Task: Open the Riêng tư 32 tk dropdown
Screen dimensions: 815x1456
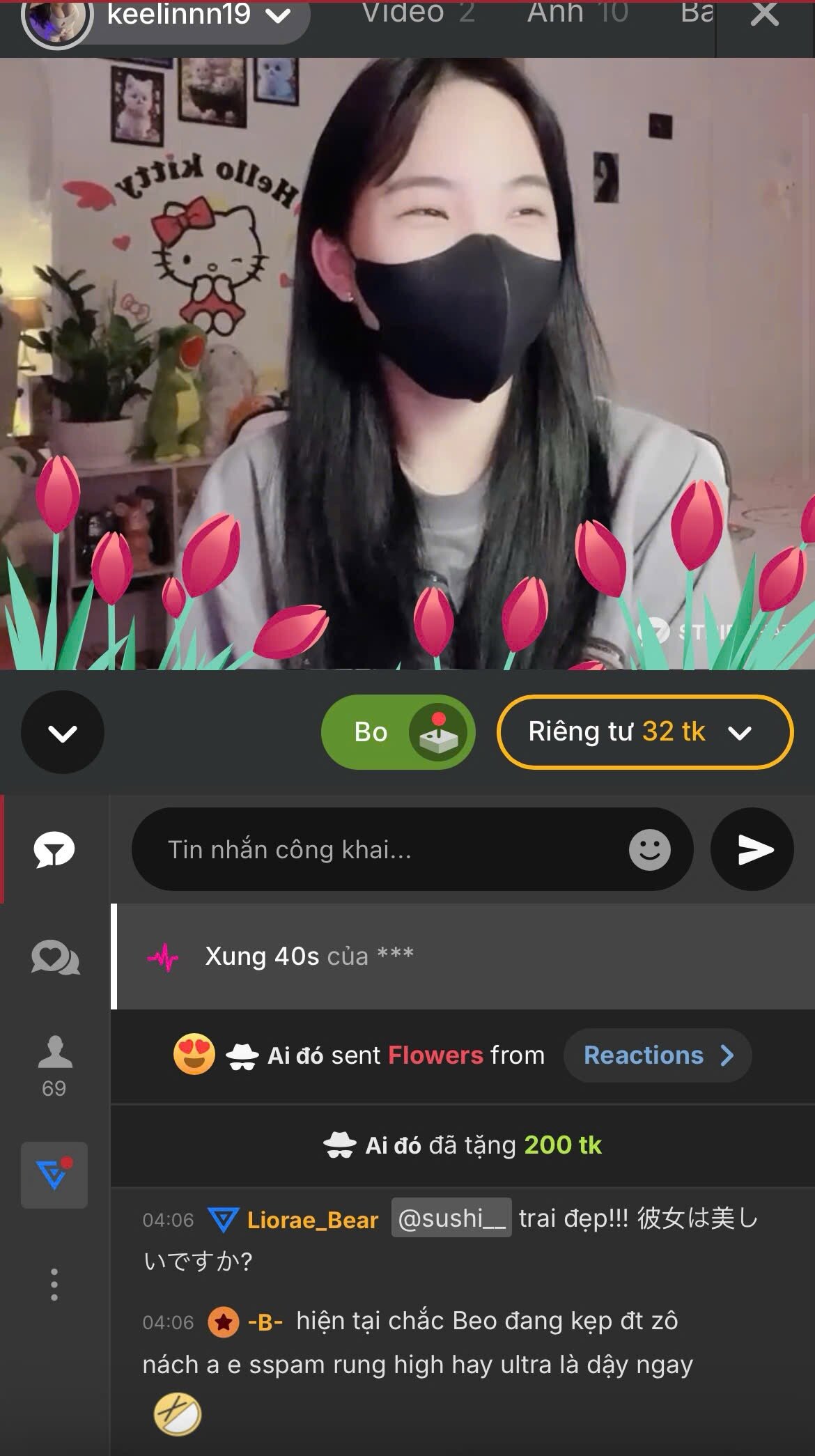Action: tap(644, 732)
